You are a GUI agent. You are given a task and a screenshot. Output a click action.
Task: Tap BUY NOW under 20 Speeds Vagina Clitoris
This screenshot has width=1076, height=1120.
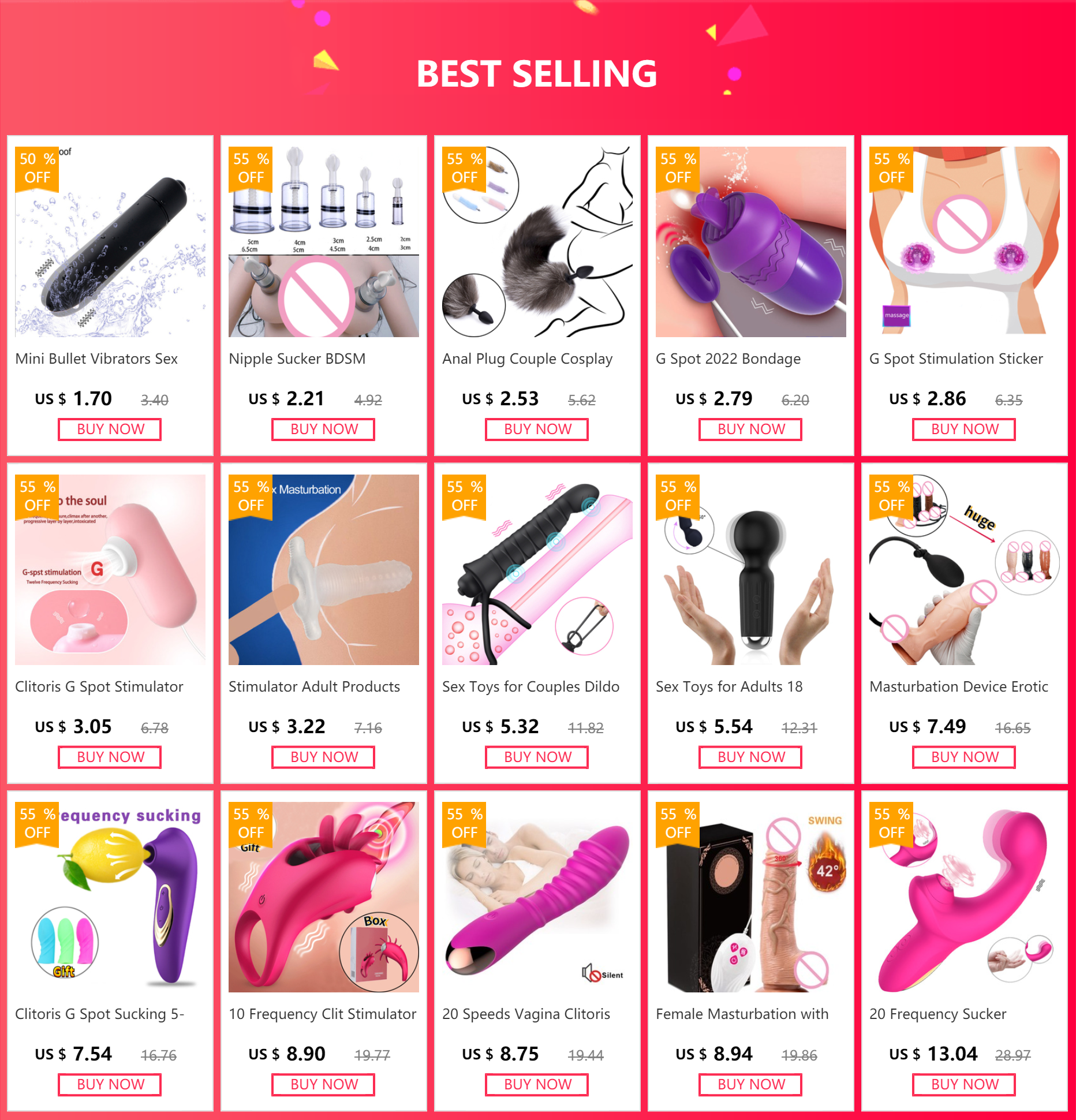[537, 1085]
